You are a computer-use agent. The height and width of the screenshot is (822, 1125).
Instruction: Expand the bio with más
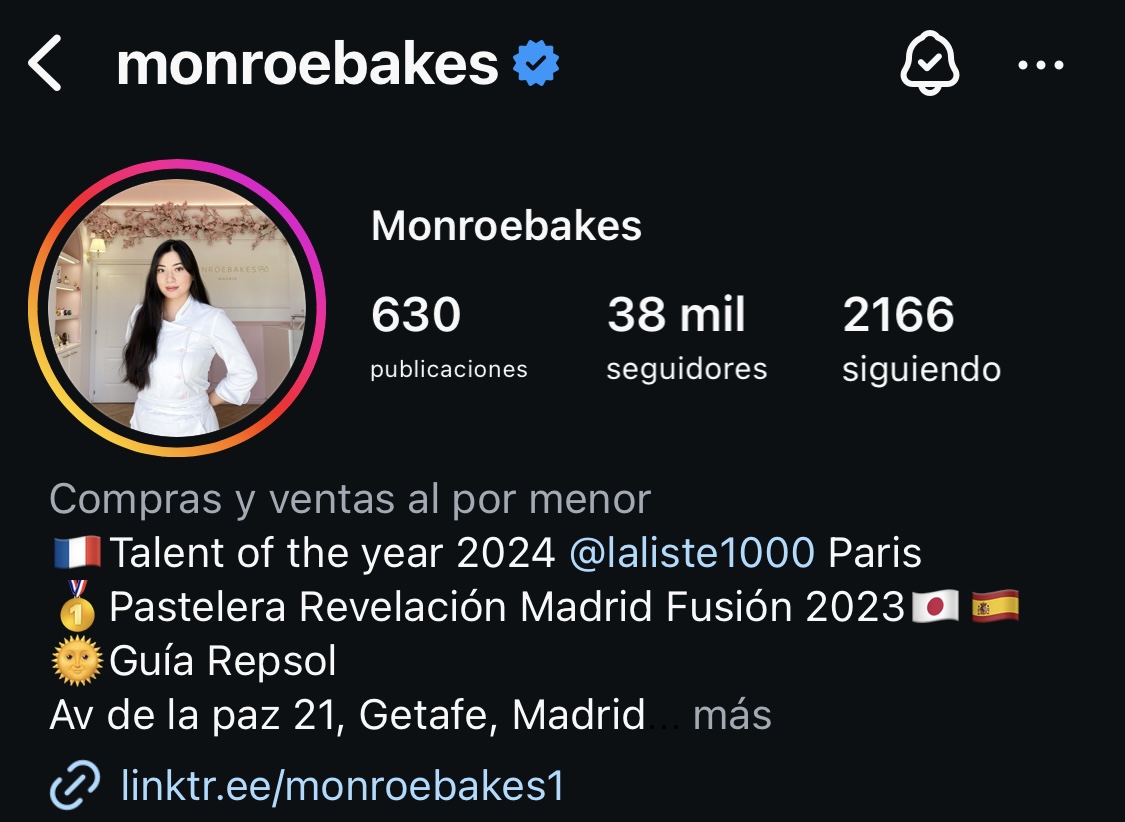coord(732,715)
